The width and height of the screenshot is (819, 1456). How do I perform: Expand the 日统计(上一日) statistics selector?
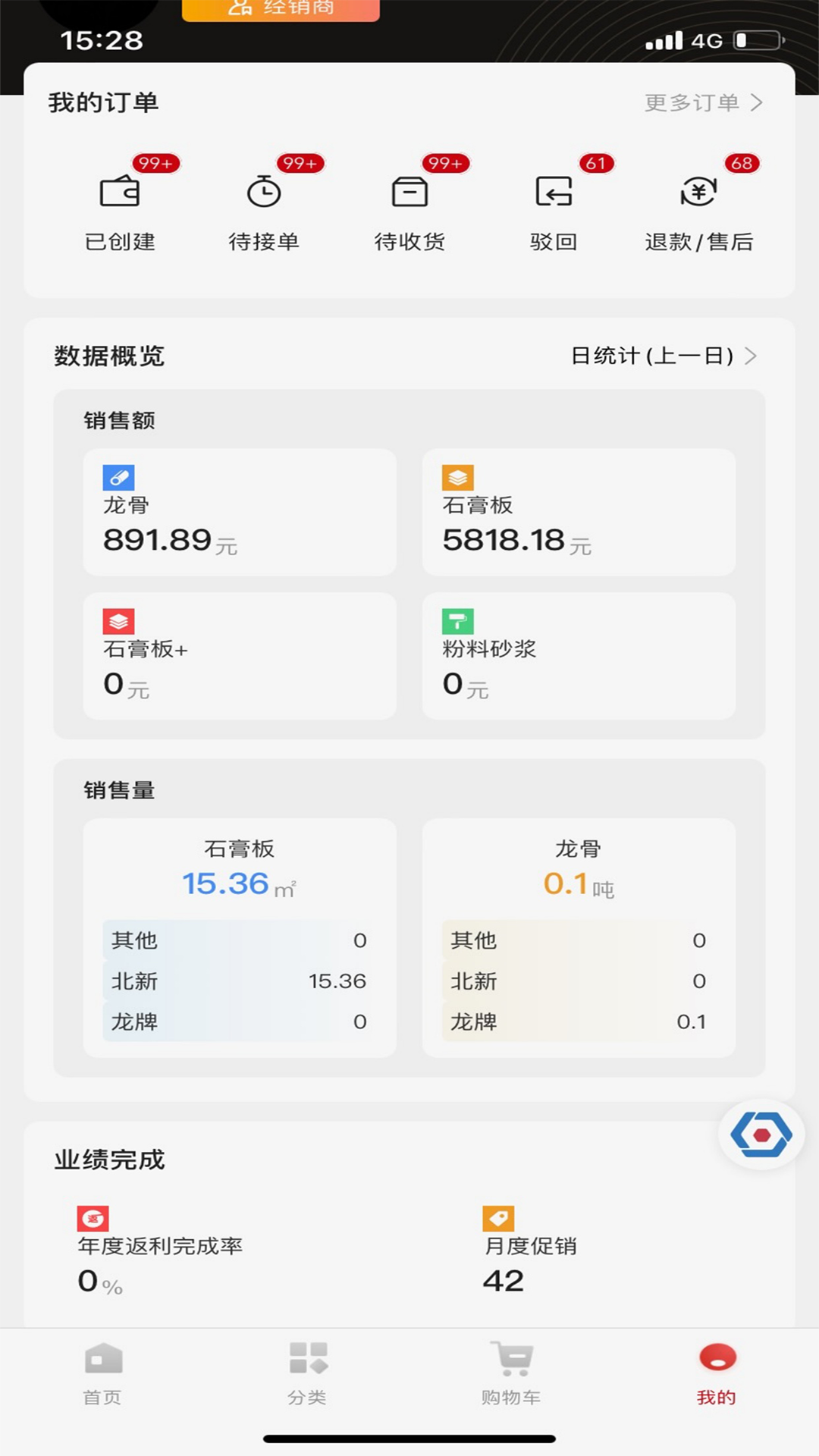[x=664, y=356]
